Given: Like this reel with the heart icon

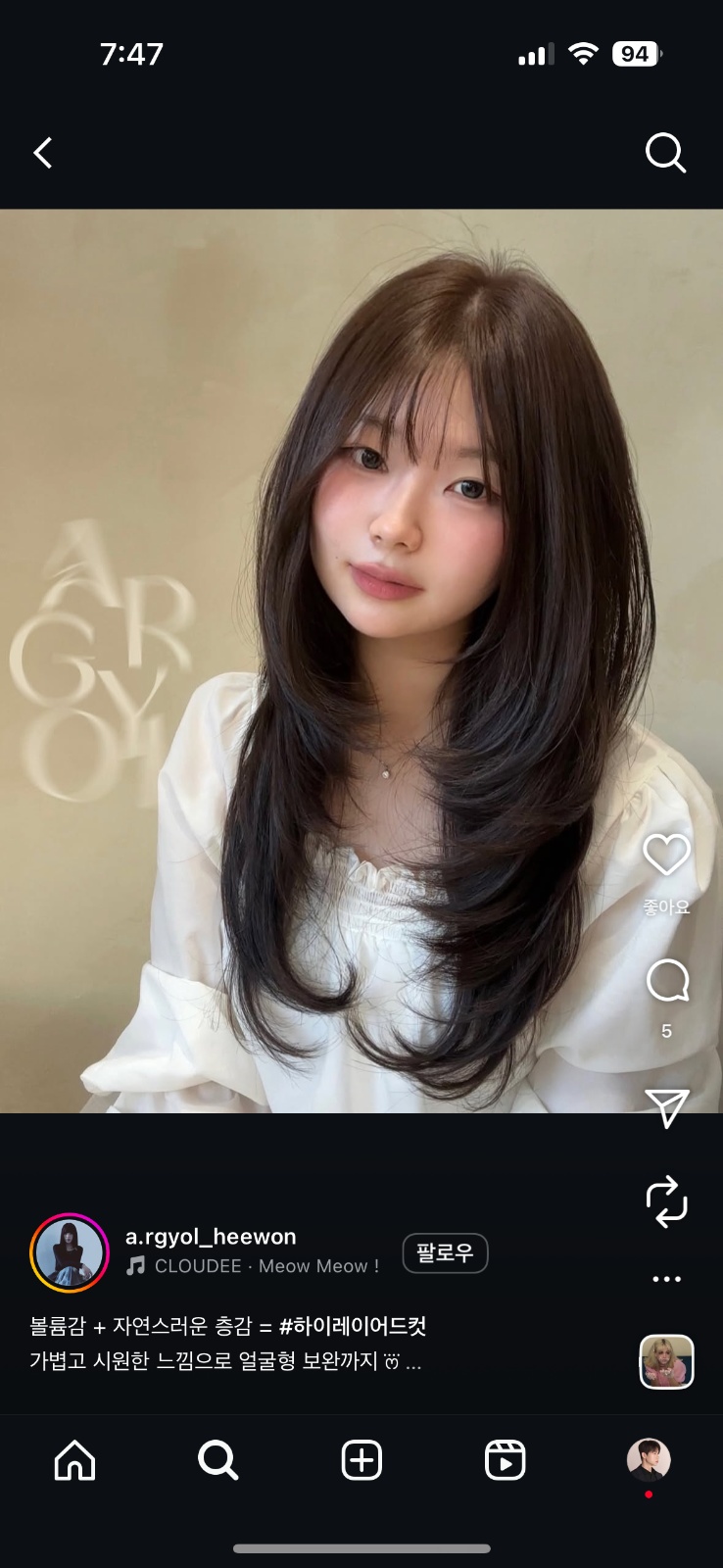Looking at the screenshot, I should [x=666, y=855].
